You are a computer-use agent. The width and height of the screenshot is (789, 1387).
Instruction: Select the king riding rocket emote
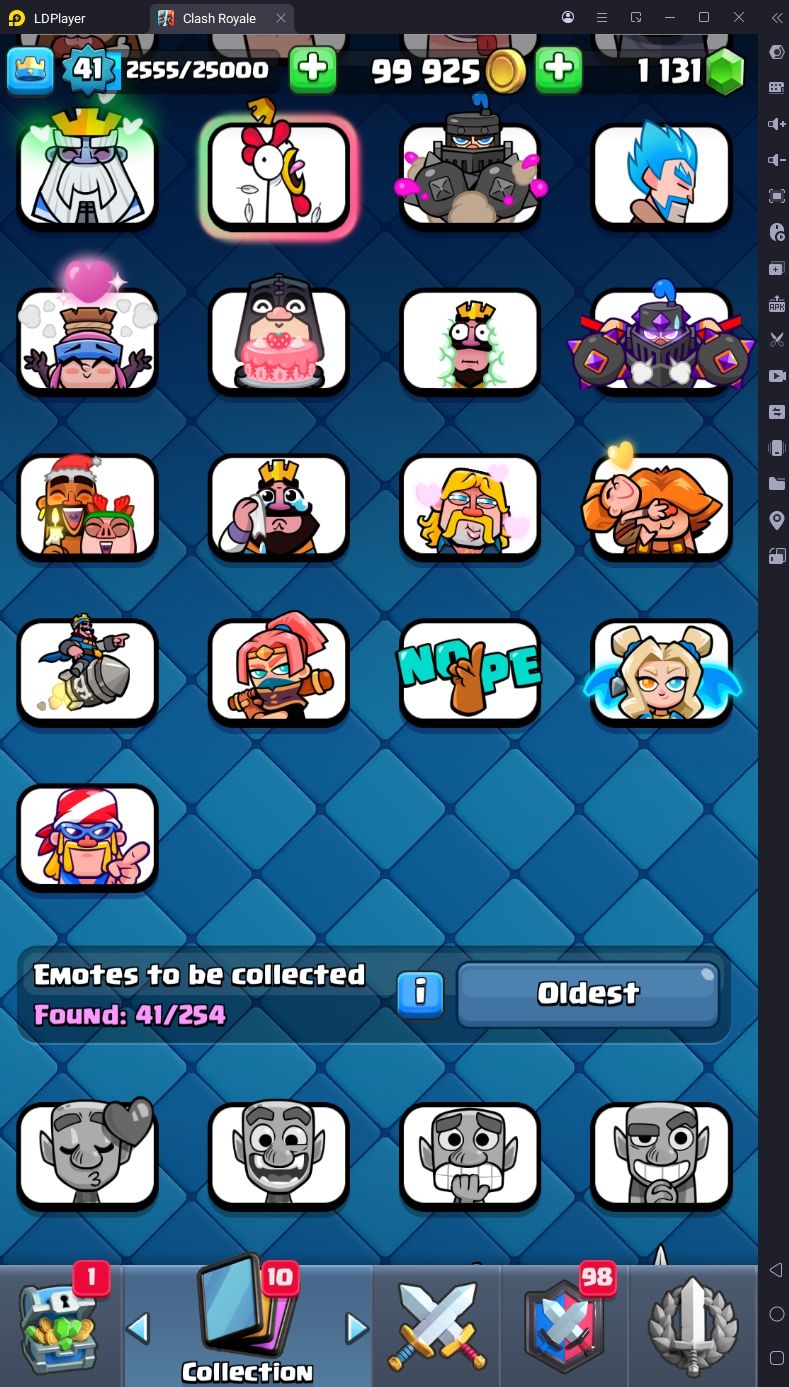pyautogui.click(x=87, y=672)
